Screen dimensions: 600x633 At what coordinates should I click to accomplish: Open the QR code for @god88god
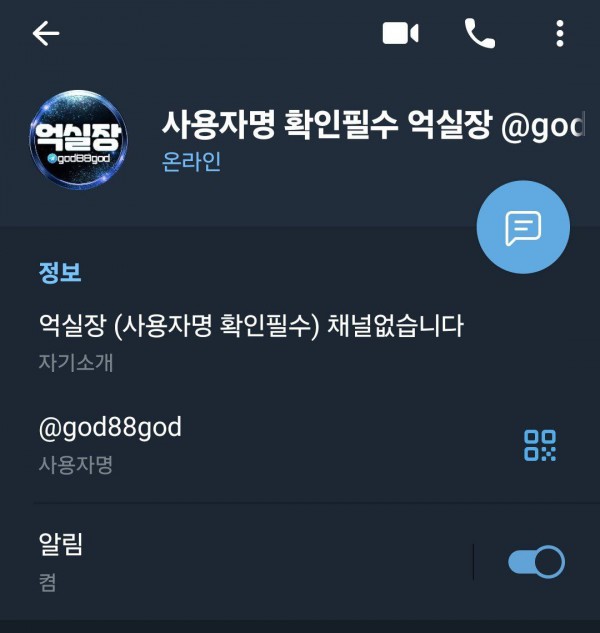[540, 445]
